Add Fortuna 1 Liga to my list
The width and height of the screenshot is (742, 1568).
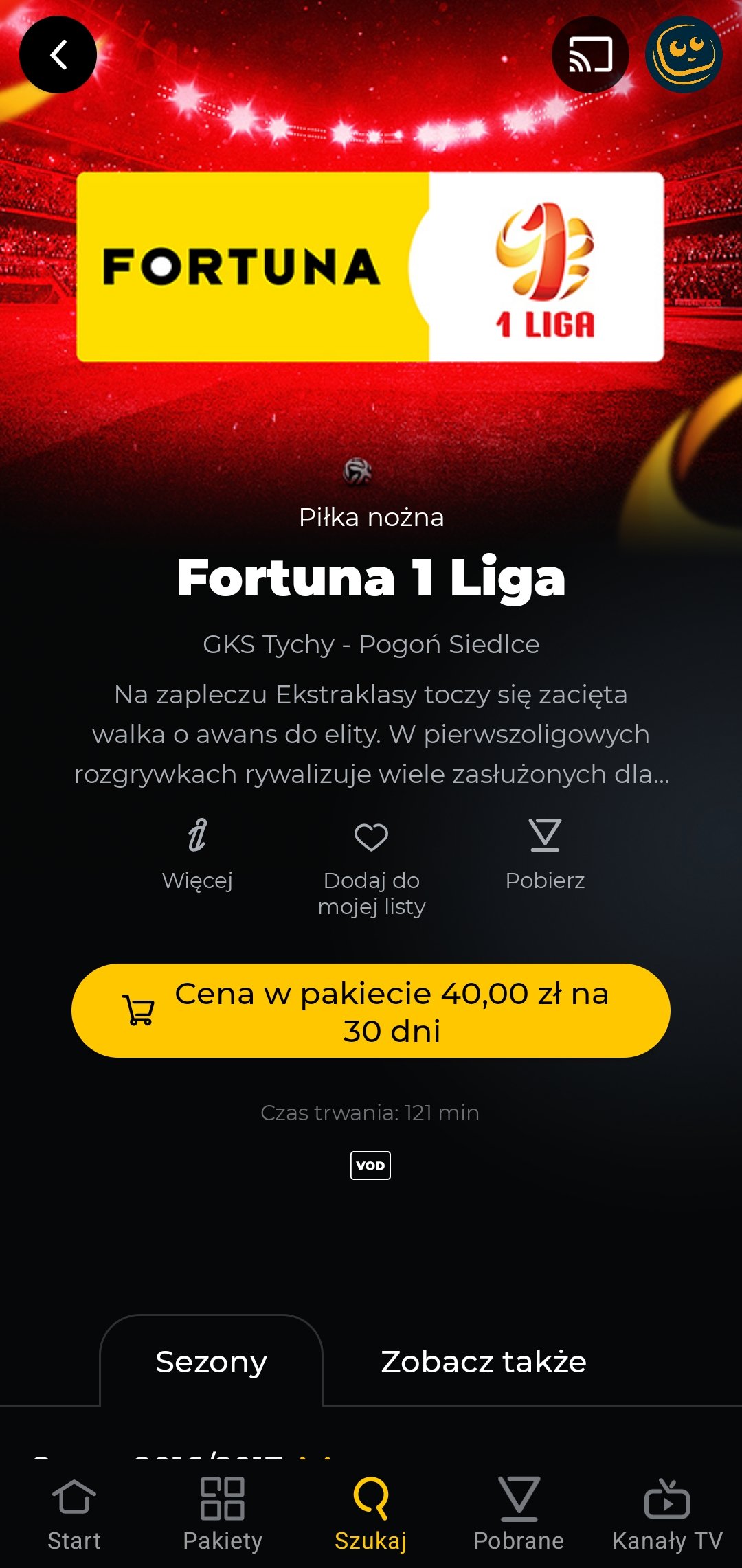click(371, 868)
